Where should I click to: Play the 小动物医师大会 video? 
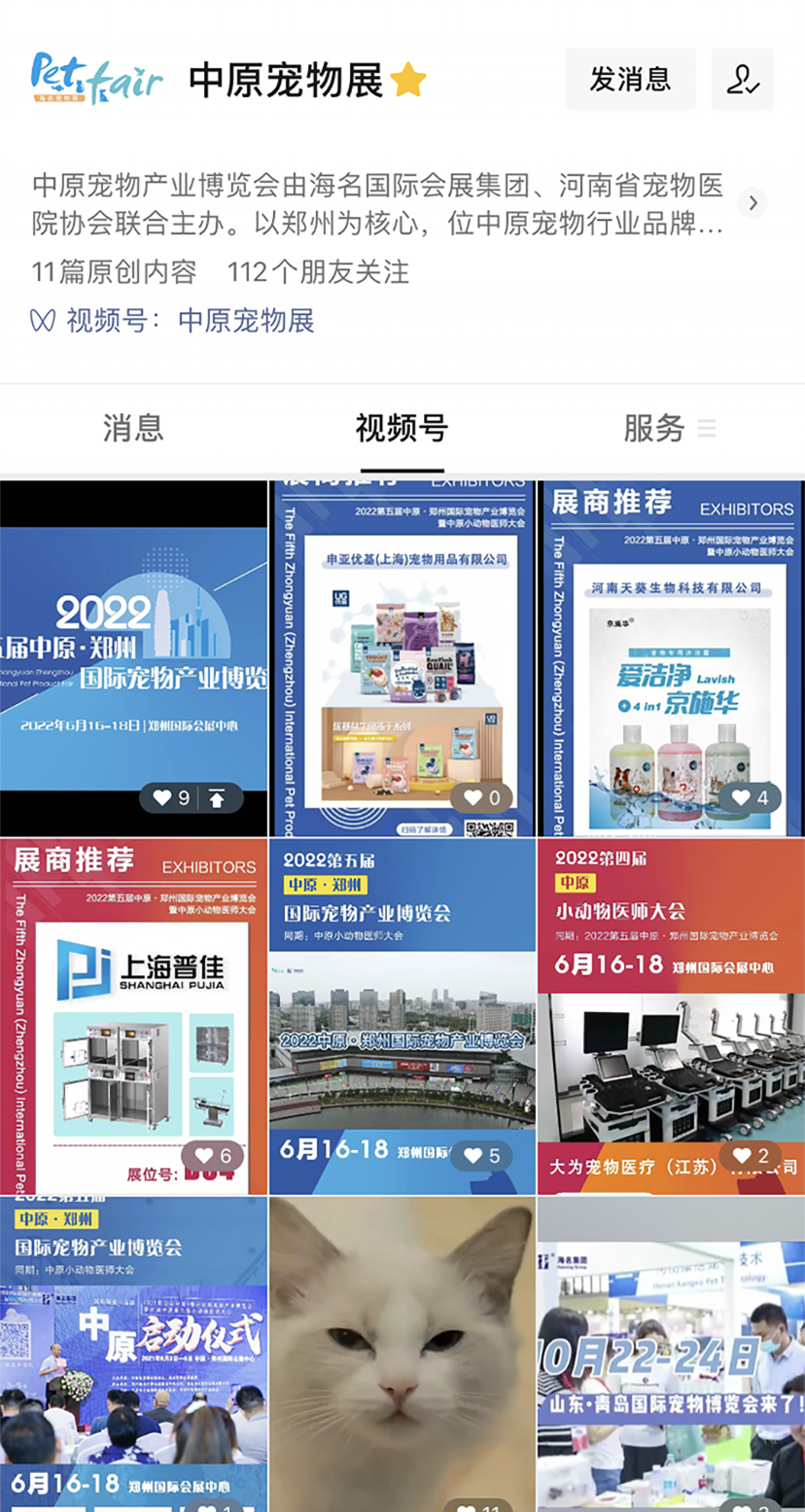pos(672,1016)
